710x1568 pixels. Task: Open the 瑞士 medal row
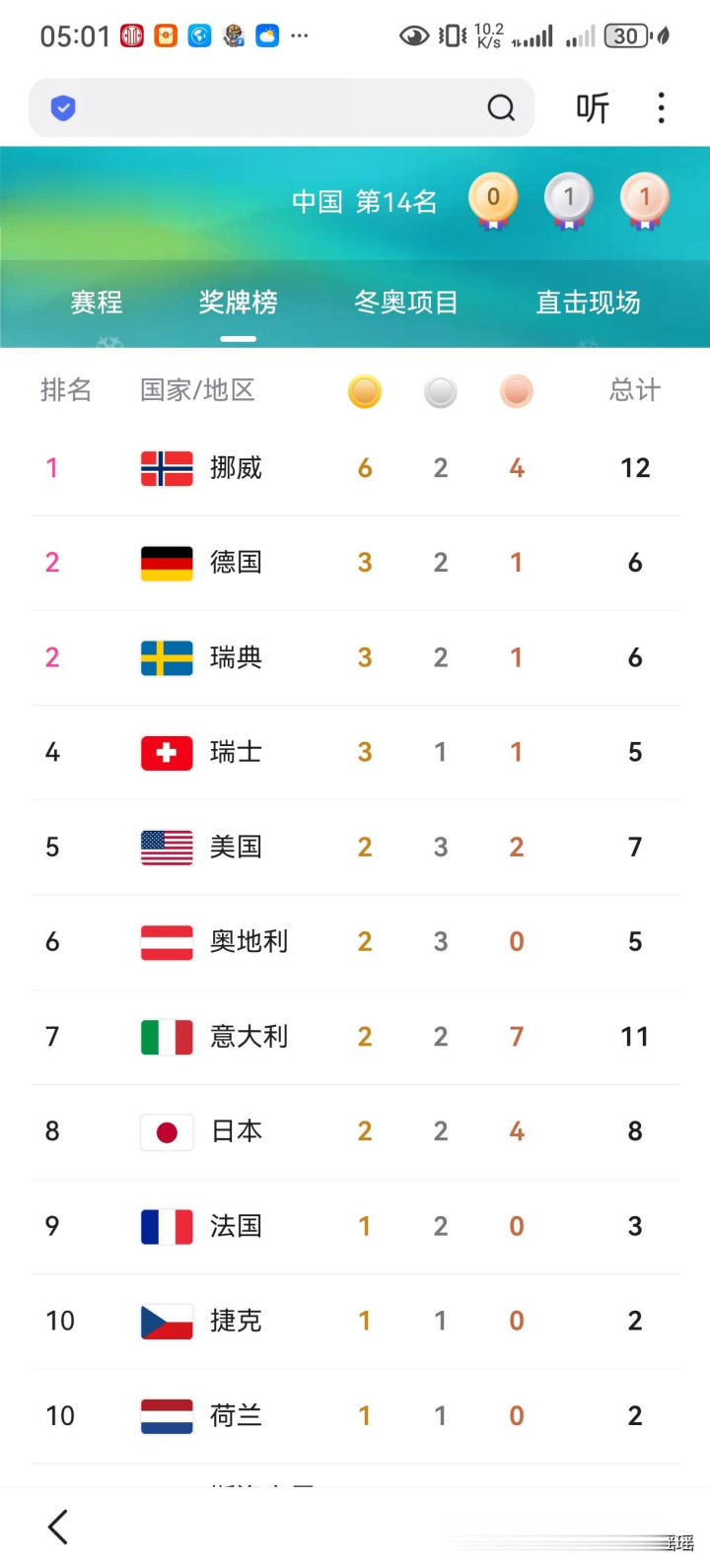tap(355, 753)
